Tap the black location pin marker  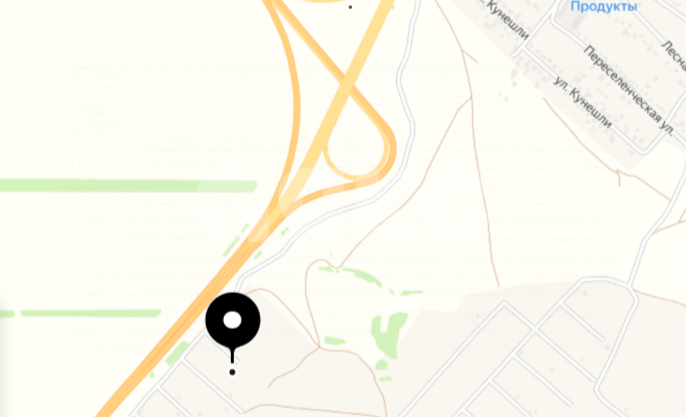233,322
